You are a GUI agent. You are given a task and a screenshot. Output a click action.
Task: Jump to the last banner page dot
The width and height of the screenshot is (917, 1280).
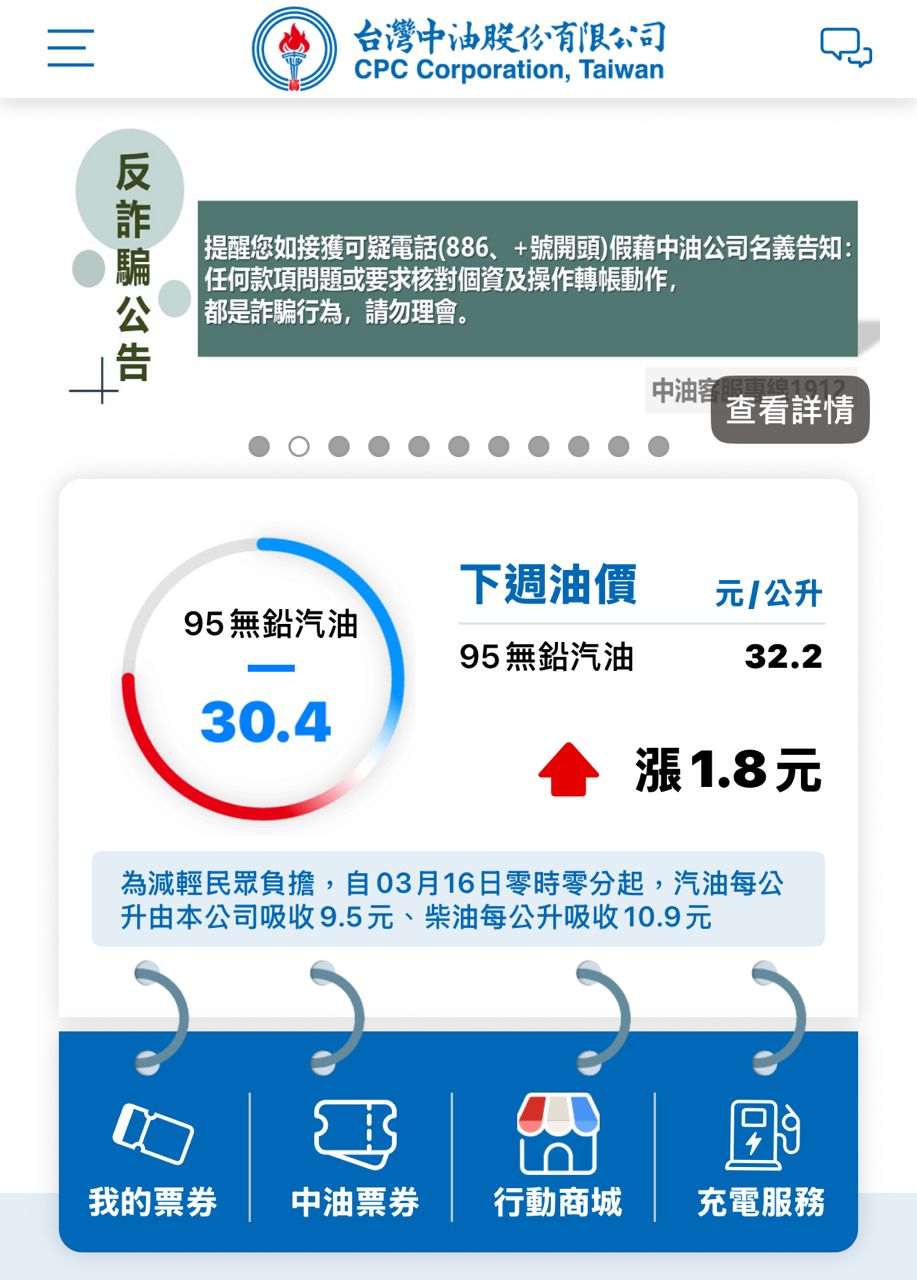tap(658, 446)
